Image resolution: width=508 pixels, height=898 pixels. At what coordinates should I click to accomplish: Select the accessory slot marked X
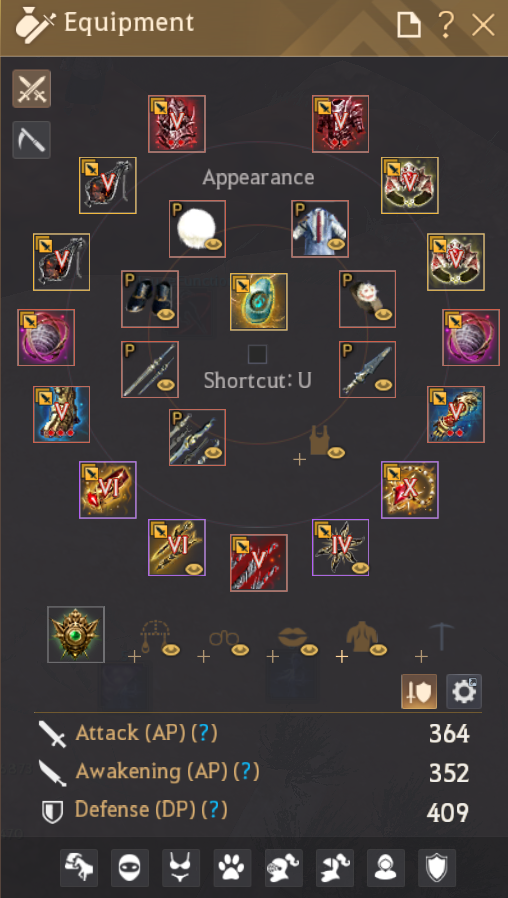pyautogui.click(x=410, y=490)
